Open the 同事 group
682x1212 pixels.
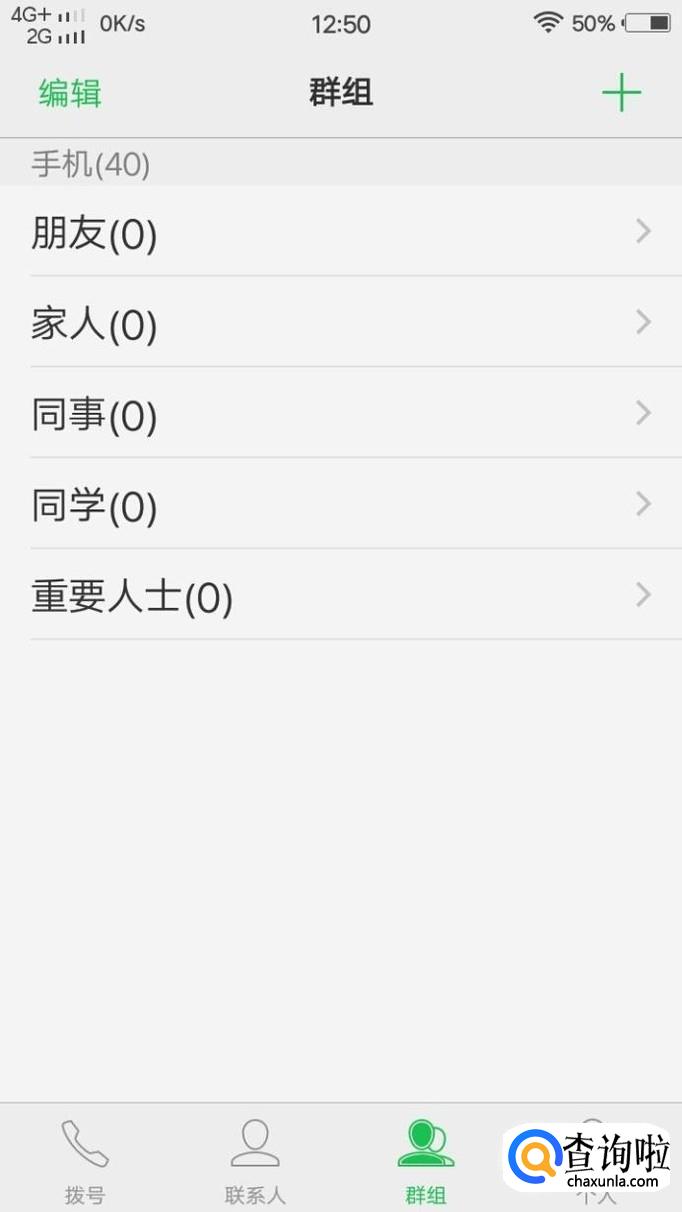(x=340, y=414)
